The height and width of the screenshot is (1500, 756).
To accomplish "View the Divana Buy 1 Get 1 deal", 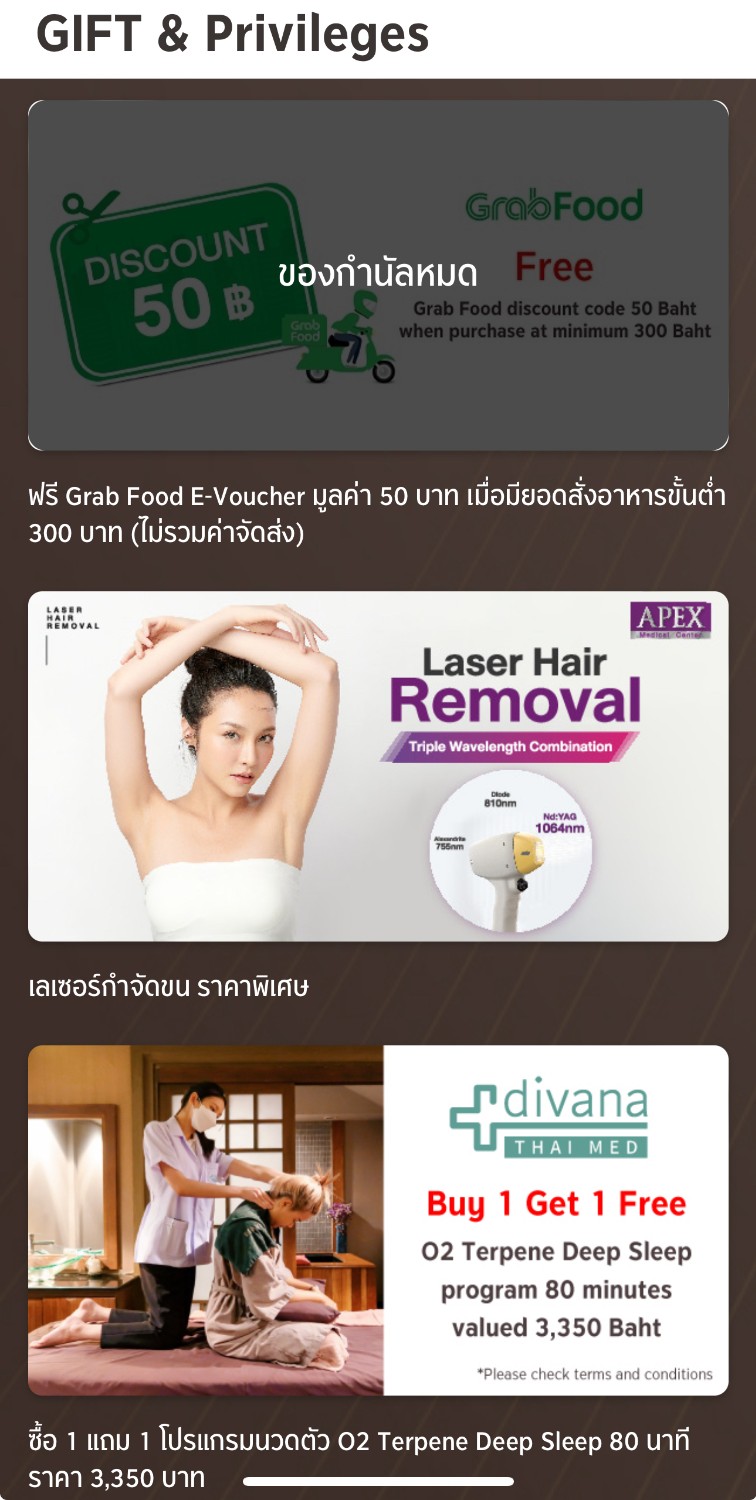I will point(378,1220).
